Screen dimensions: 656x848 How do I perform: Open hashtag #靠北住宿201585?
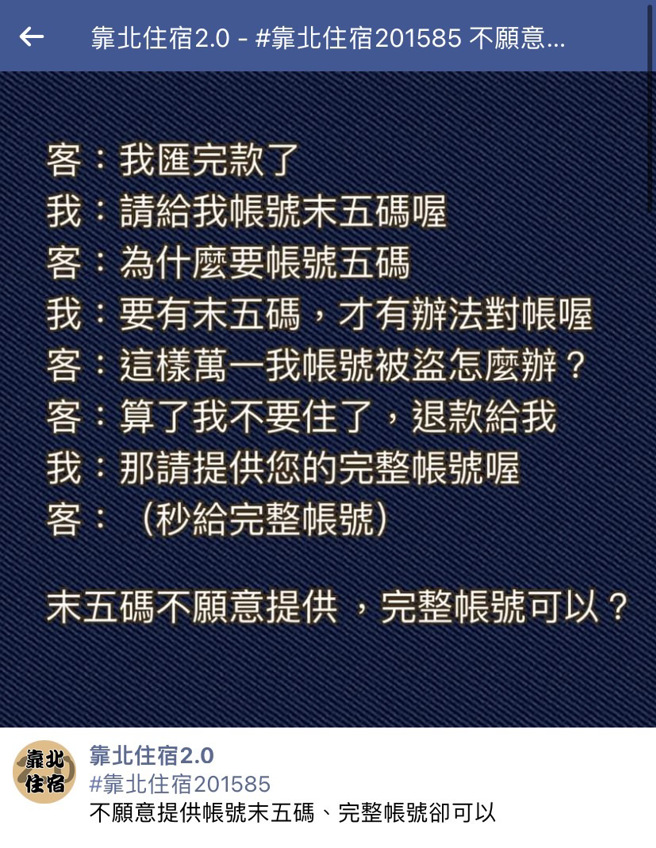[x=180, y=783]
